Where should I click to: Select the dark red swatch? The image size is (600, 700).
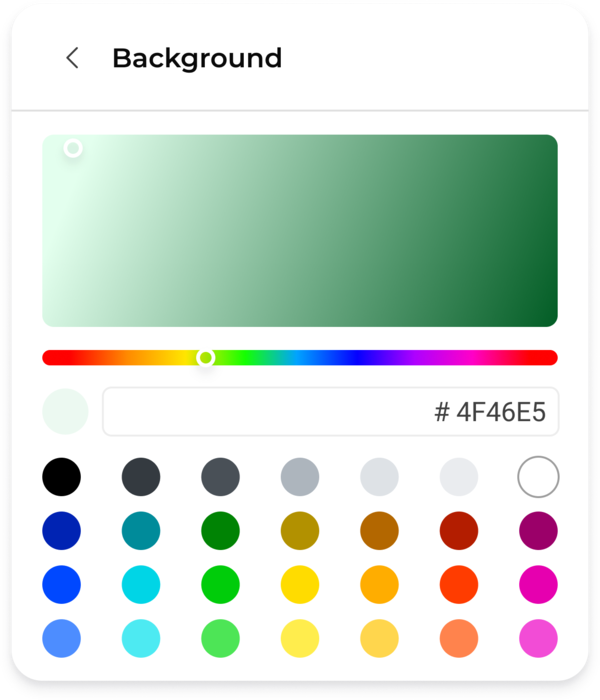(x=459, y=530)
